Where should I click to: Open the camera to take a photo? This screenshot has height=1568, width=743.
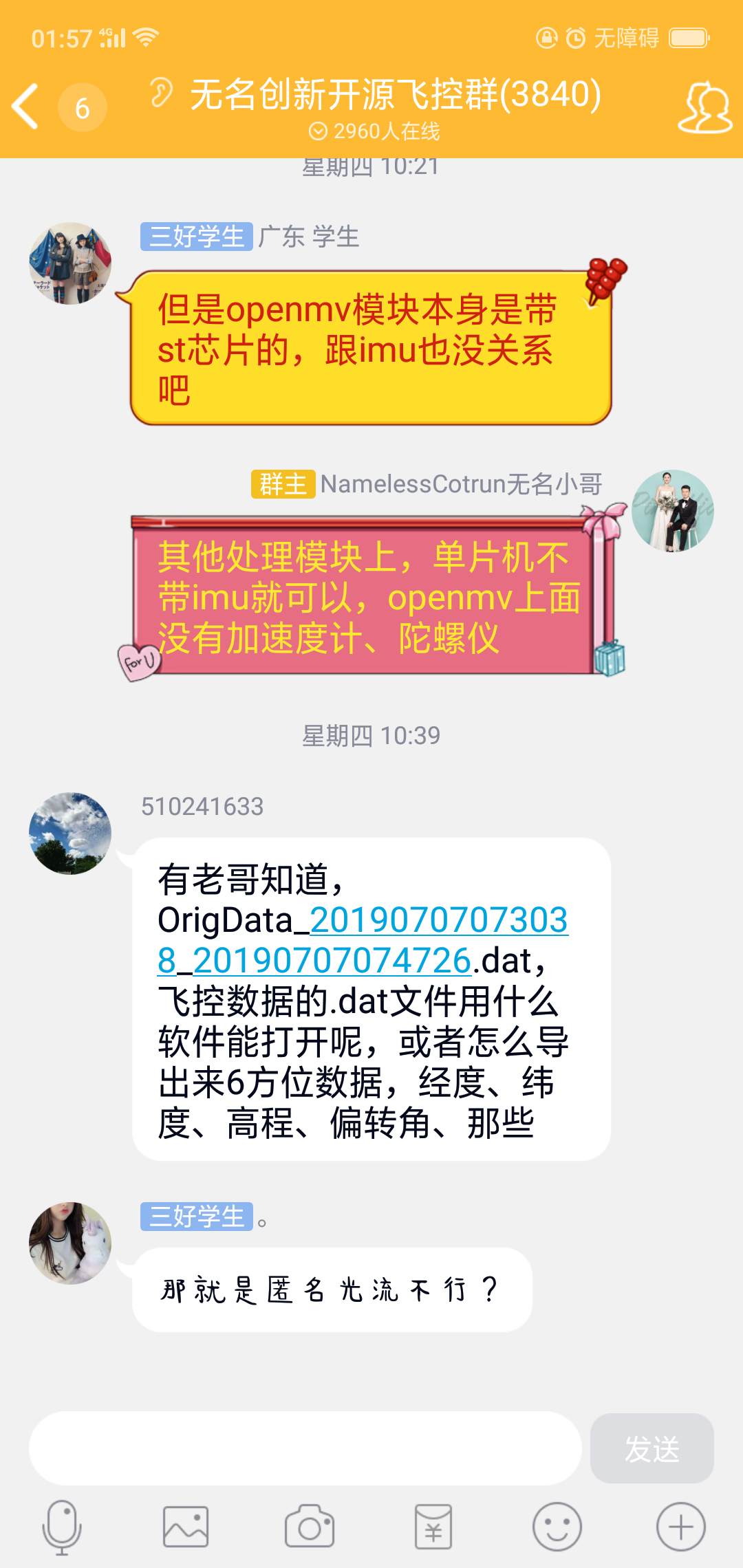(x=310, y=1527)
